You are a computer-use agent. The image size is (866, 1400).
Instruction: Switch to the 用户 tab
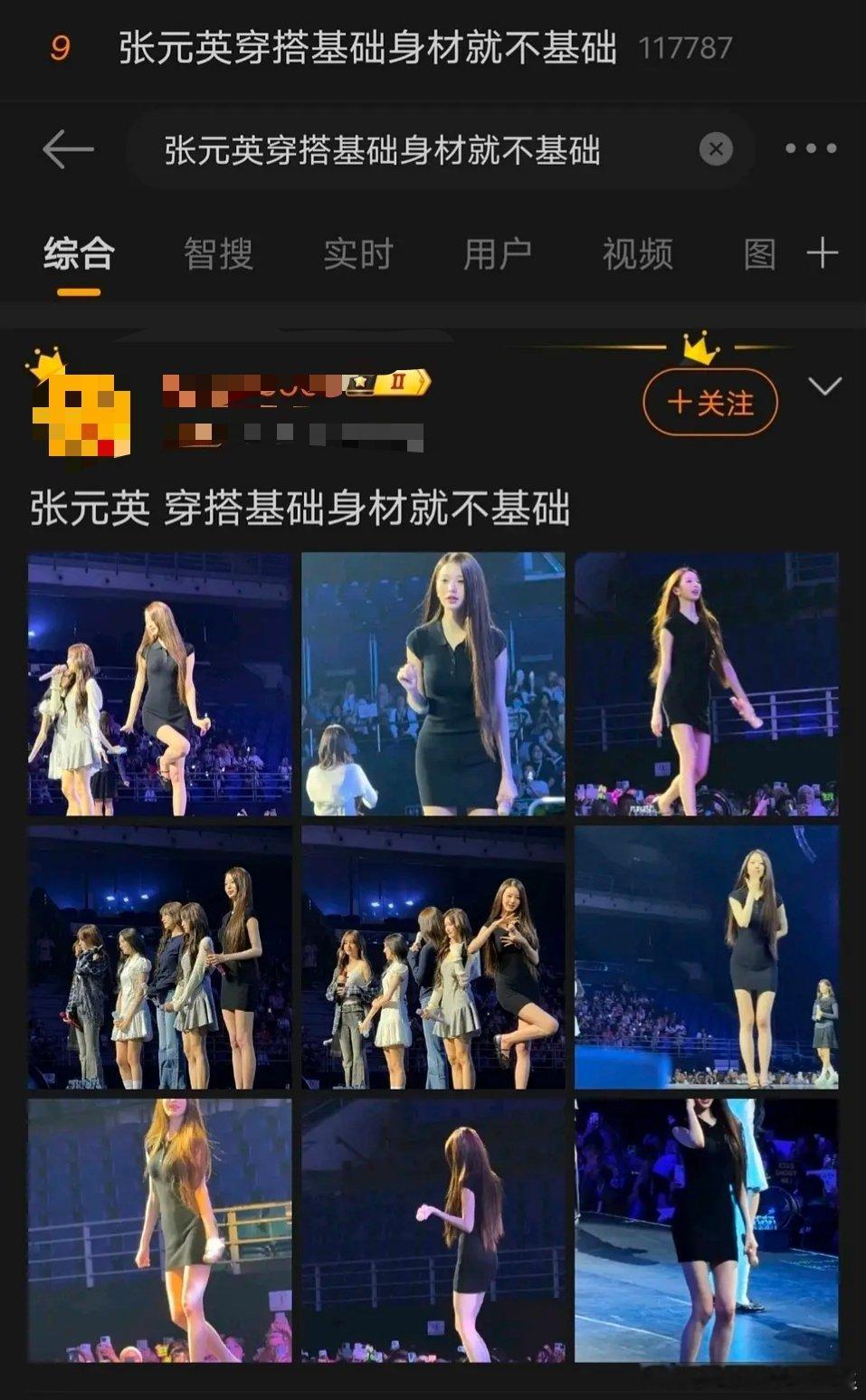(497, 254)
